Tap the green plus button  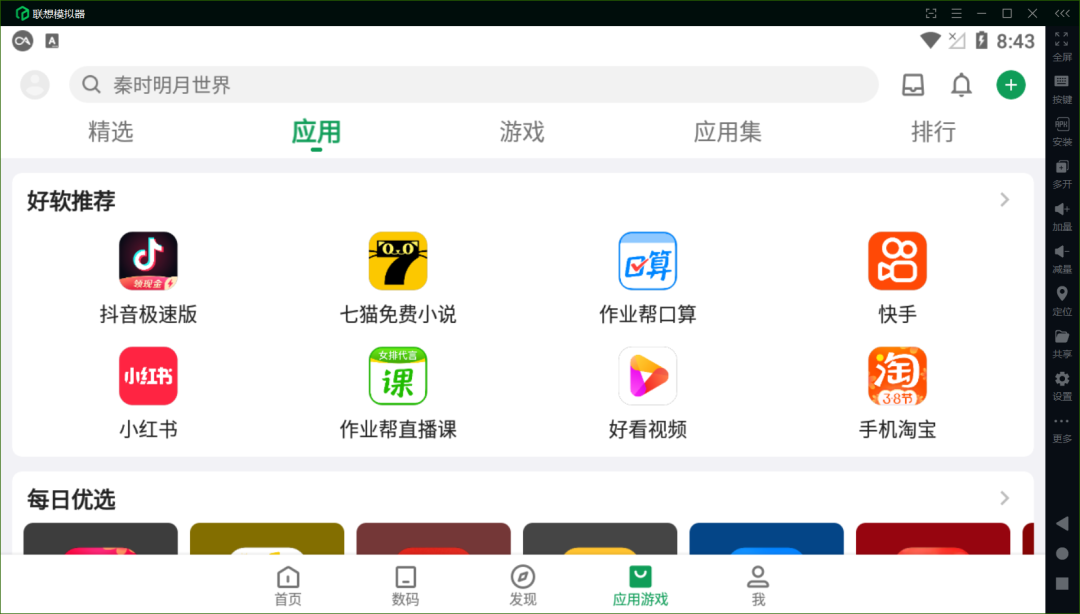click(1011, 85)
